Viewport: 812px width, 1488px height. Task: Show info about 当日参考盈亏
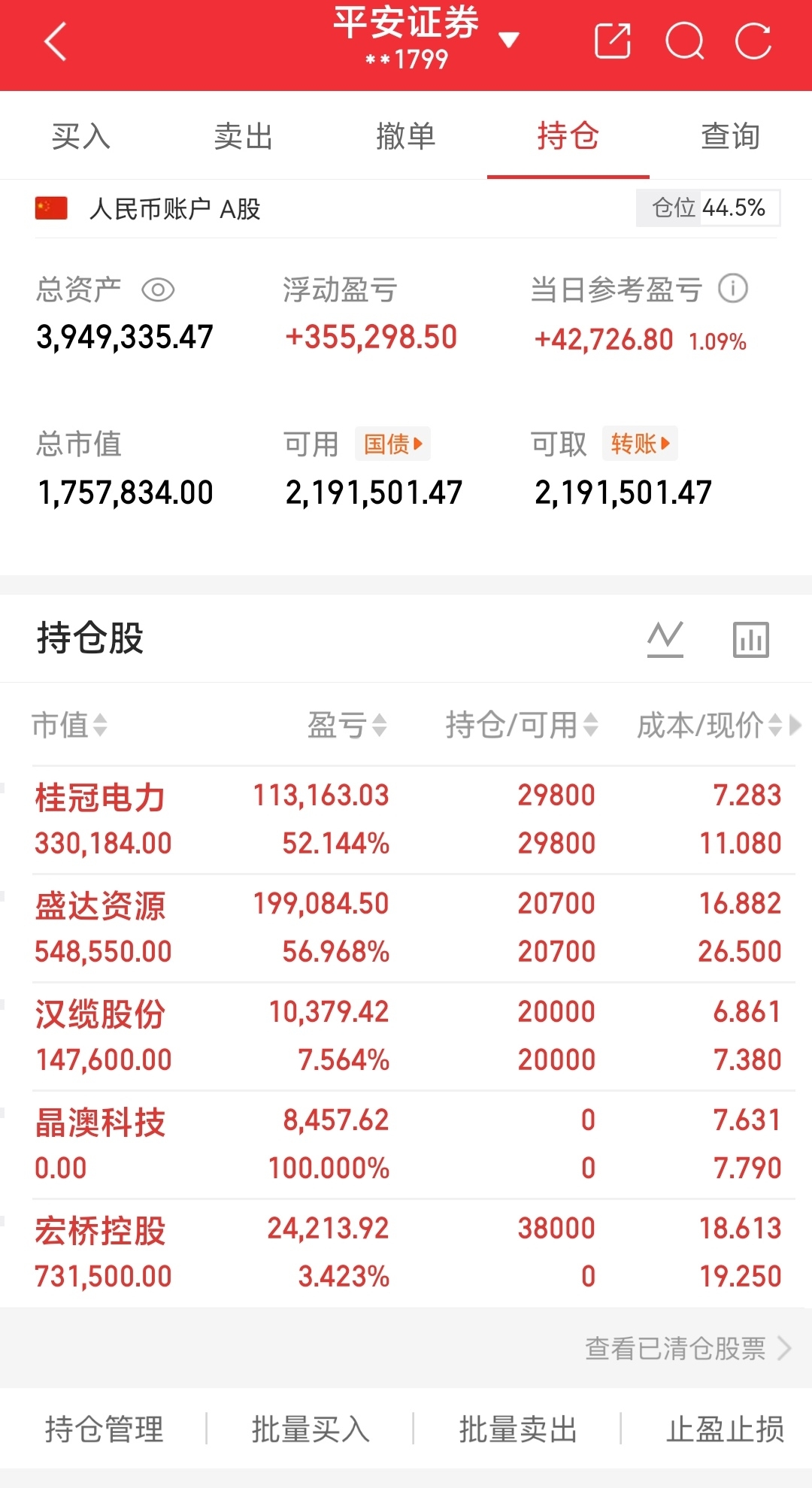pyautogui.click(x=733, y=288)
